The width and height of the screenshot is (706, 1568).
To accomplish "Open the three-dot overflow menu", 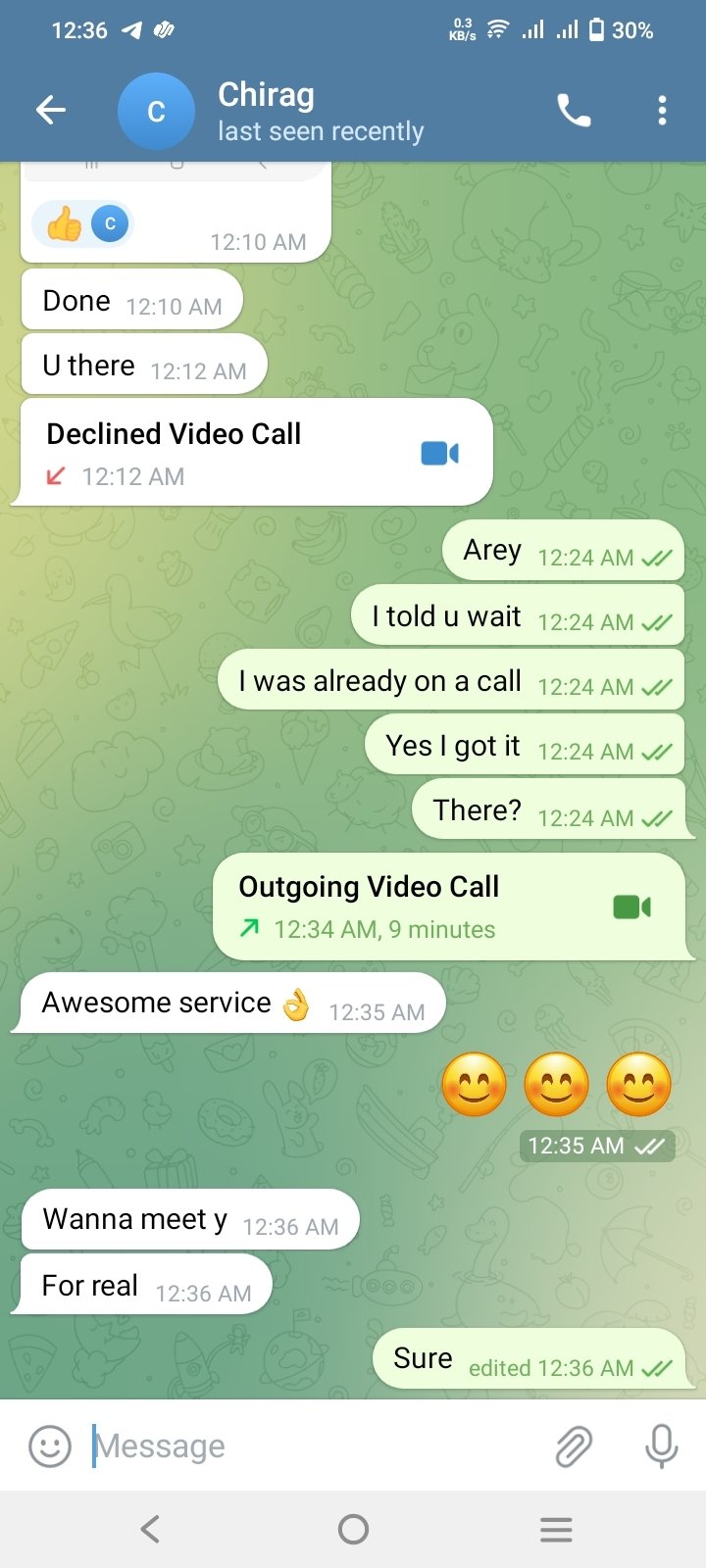I will coord(663,111).
